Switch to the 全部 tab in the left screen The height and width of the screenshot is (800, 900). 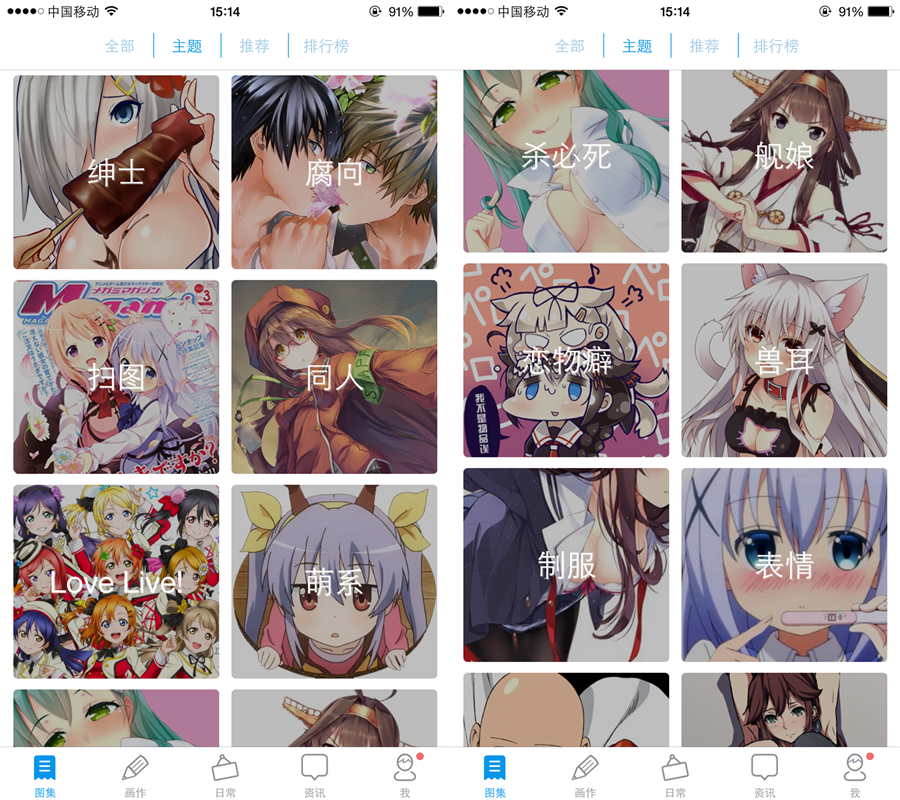(x=120, y=46)
